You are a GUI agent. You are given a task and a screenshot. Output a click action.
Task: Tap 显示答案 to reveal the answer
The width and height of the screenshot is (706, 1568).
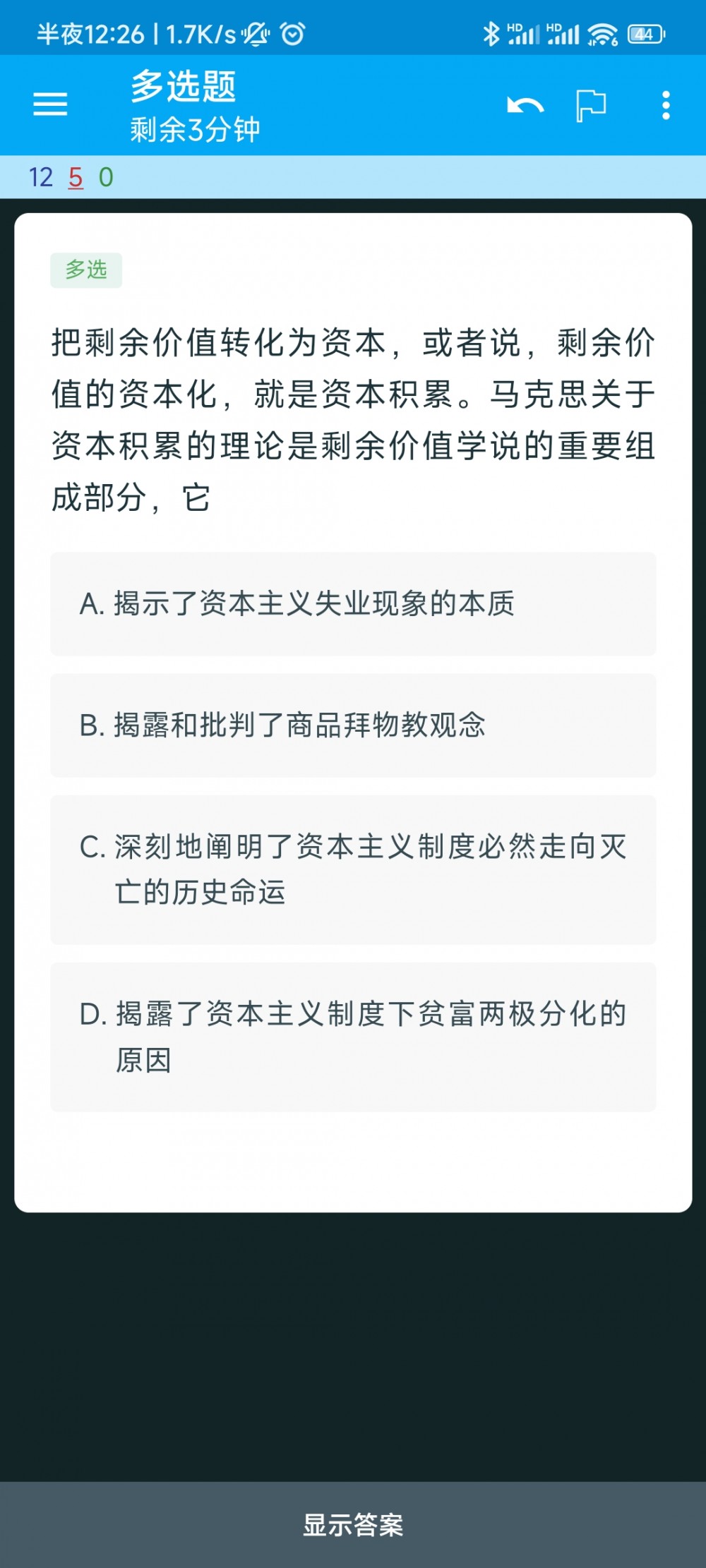coord(353,1525)
